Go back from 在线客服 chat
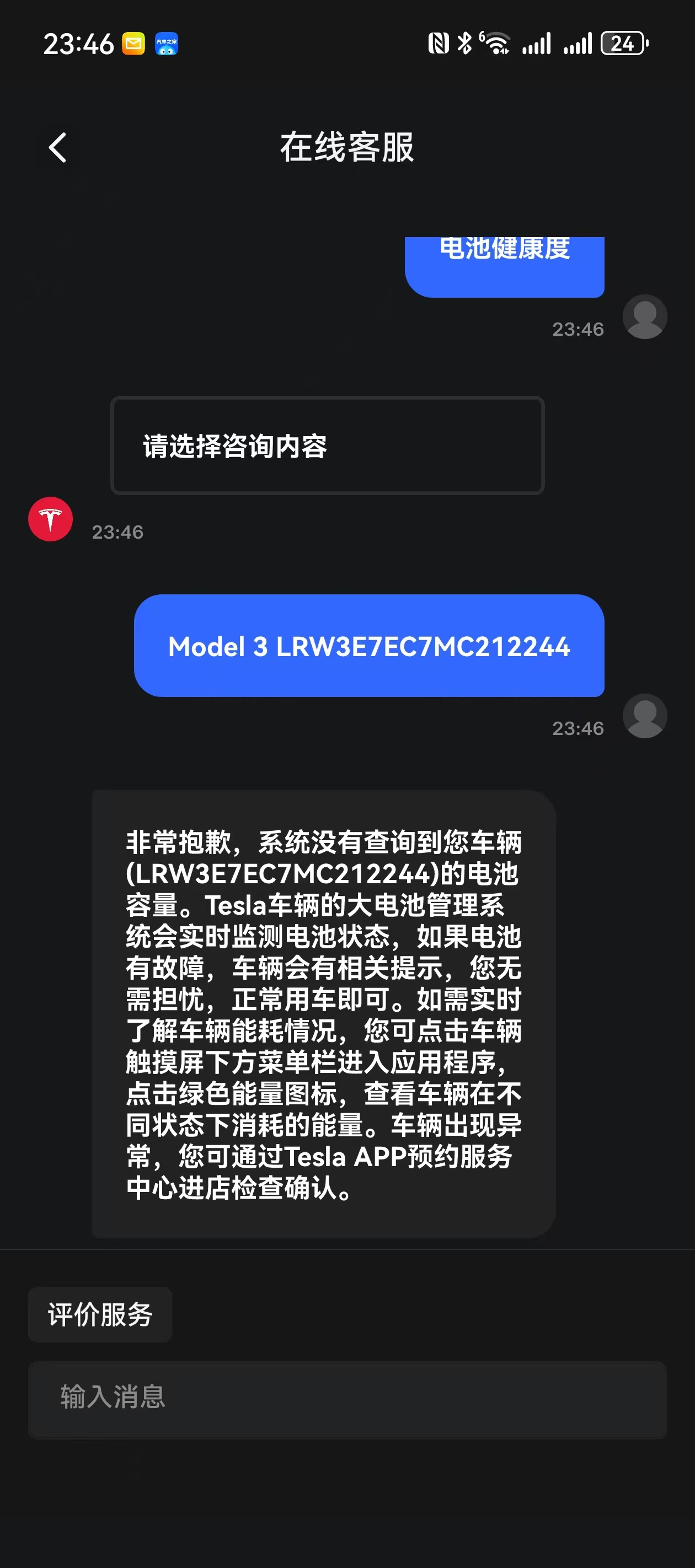Image resolution: width=695 pixels, height=1568 pixels. tap(57, 148)
